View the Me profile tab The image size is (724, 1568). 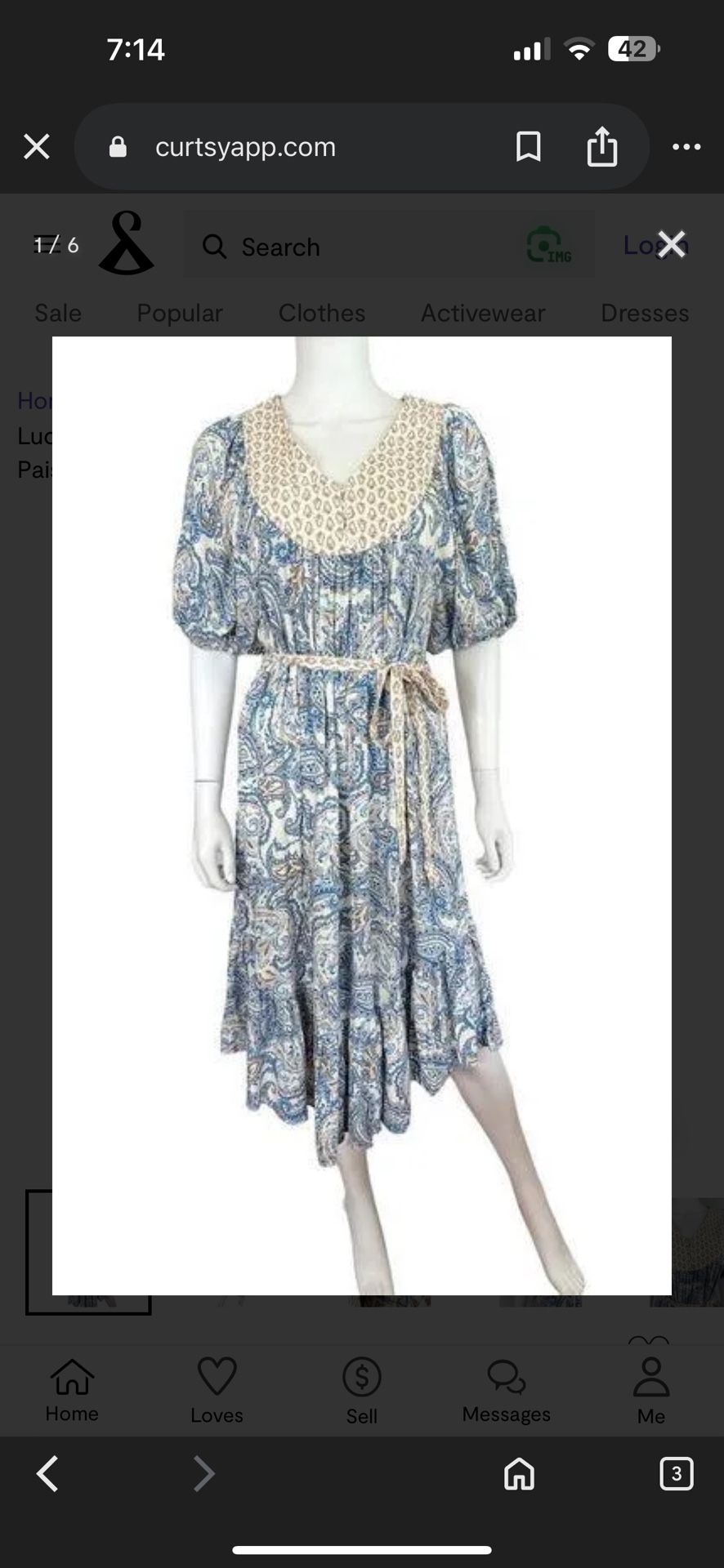pyautogui.click(x=651, y=1390)
